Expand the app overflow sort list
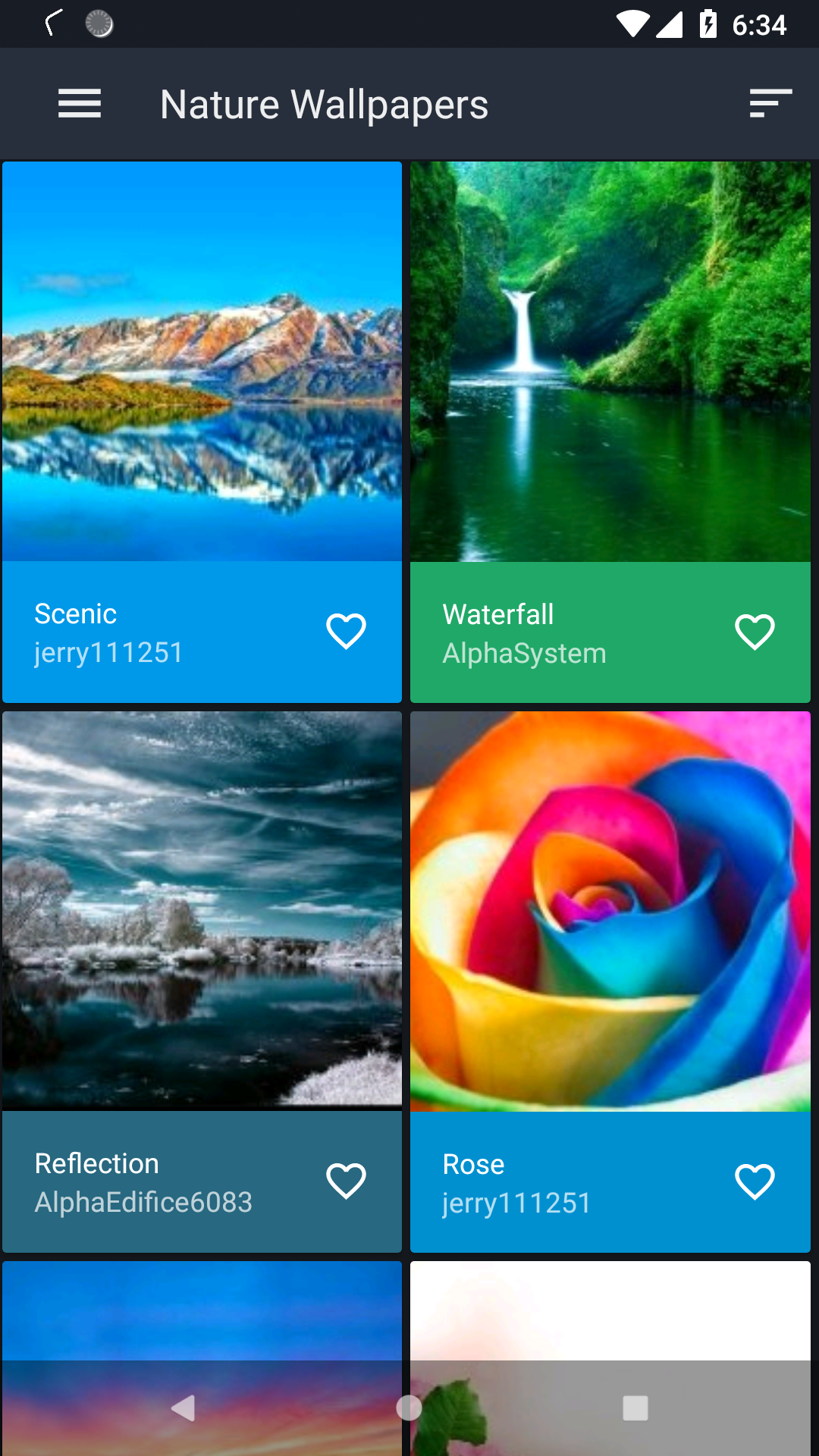This screenshot has height=1456, width=819. click(768, 103)
